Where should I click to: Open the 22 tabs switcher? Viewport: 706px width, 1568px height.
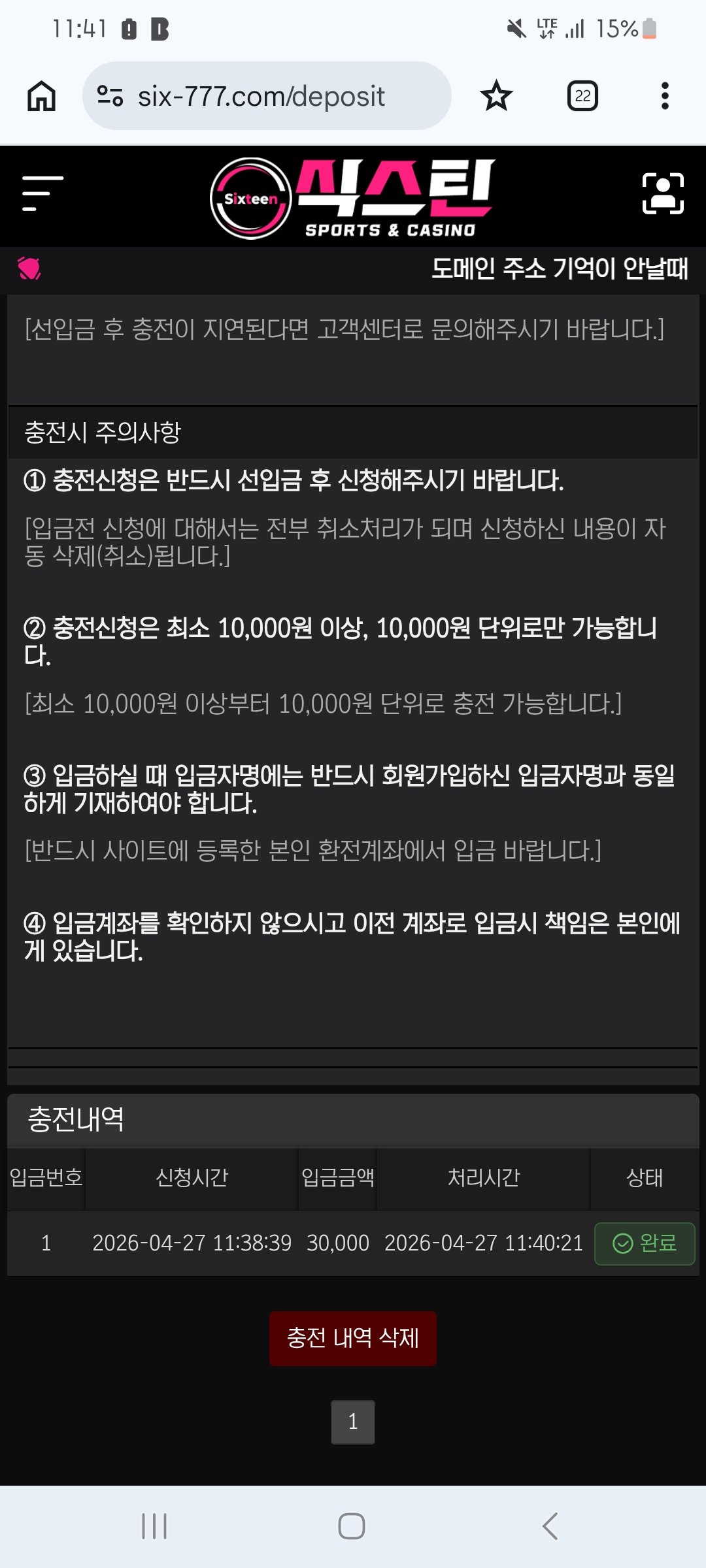(x=582, y=96)
